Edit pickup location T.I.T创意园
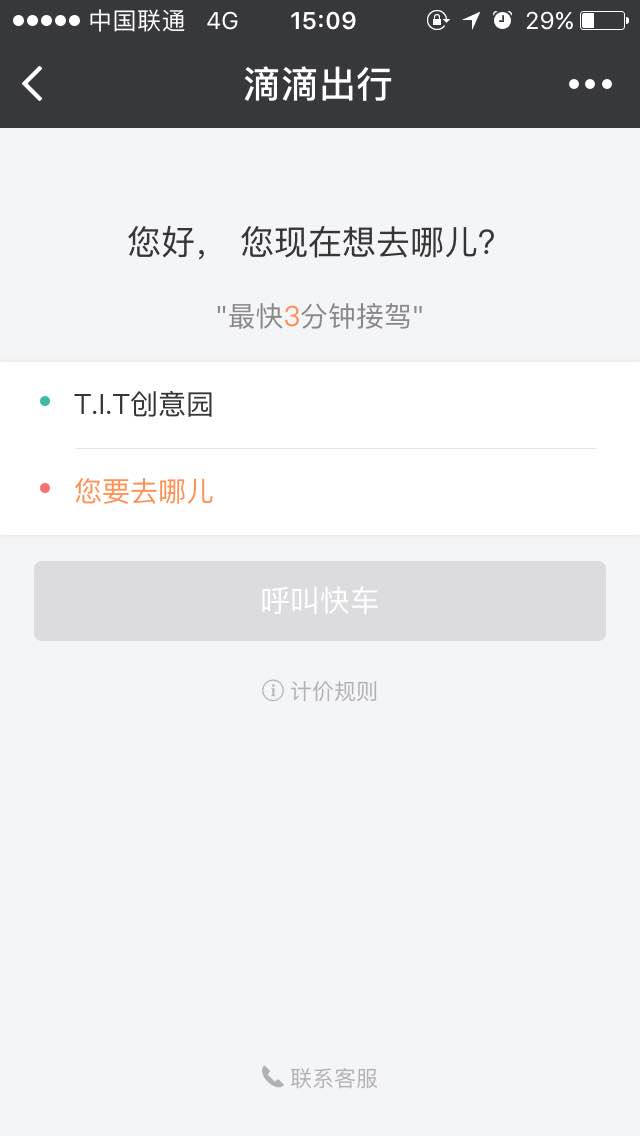640x1136 pixels. (144, 404)
